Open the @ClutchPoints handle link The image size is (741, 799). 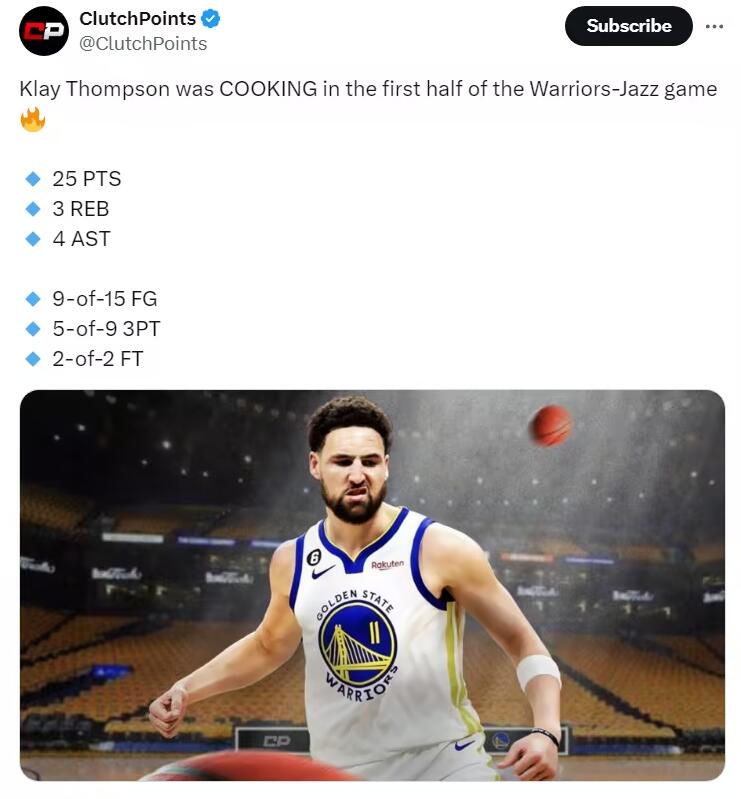point(143,44)
